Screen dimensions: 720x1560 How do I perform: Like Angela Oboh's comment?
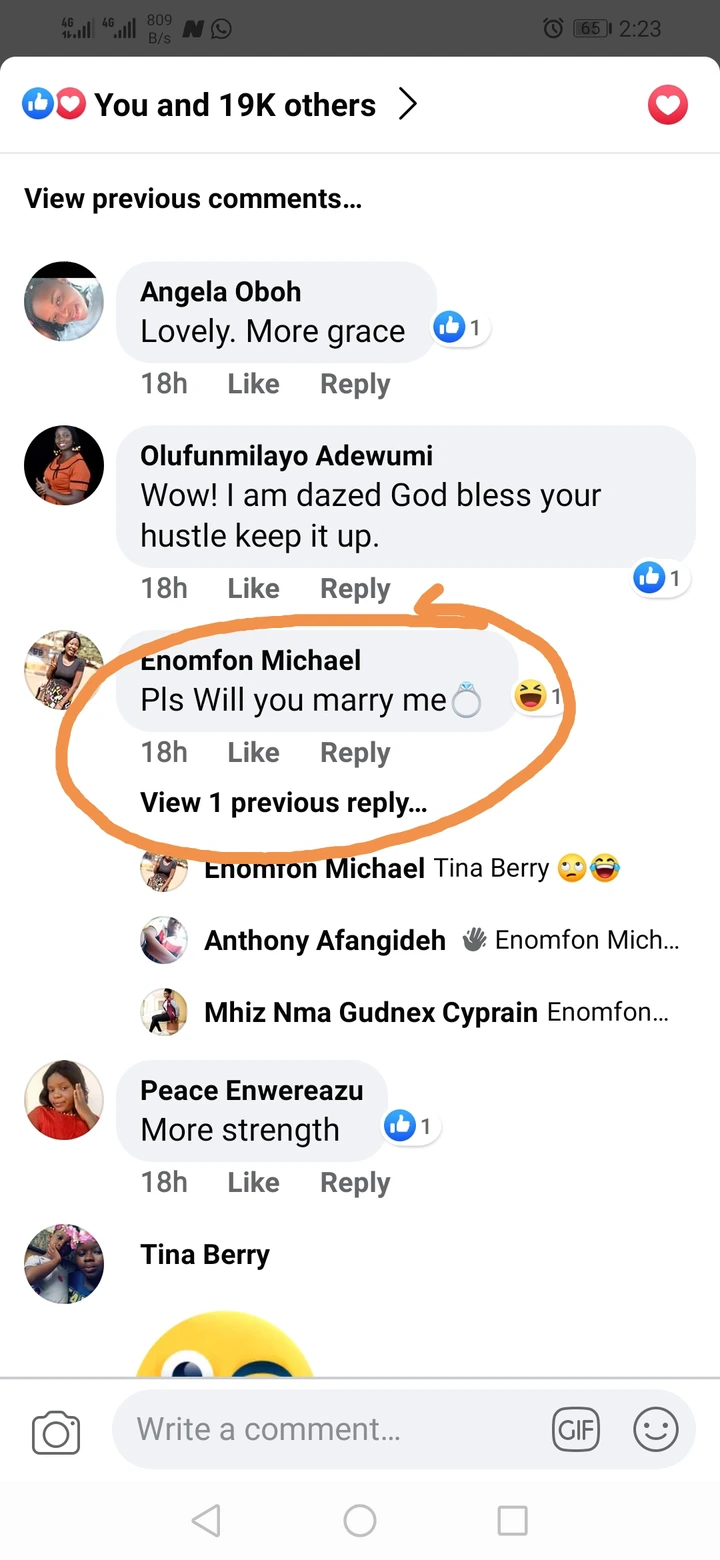point(253,384)
